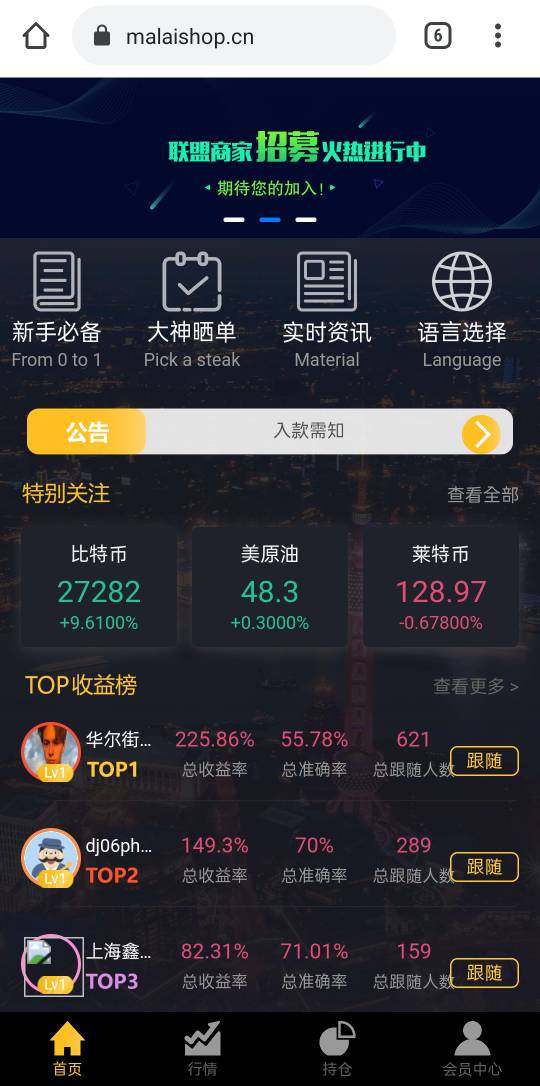
Task: Open 实时资讯 news section
Action: pos(327,310)
